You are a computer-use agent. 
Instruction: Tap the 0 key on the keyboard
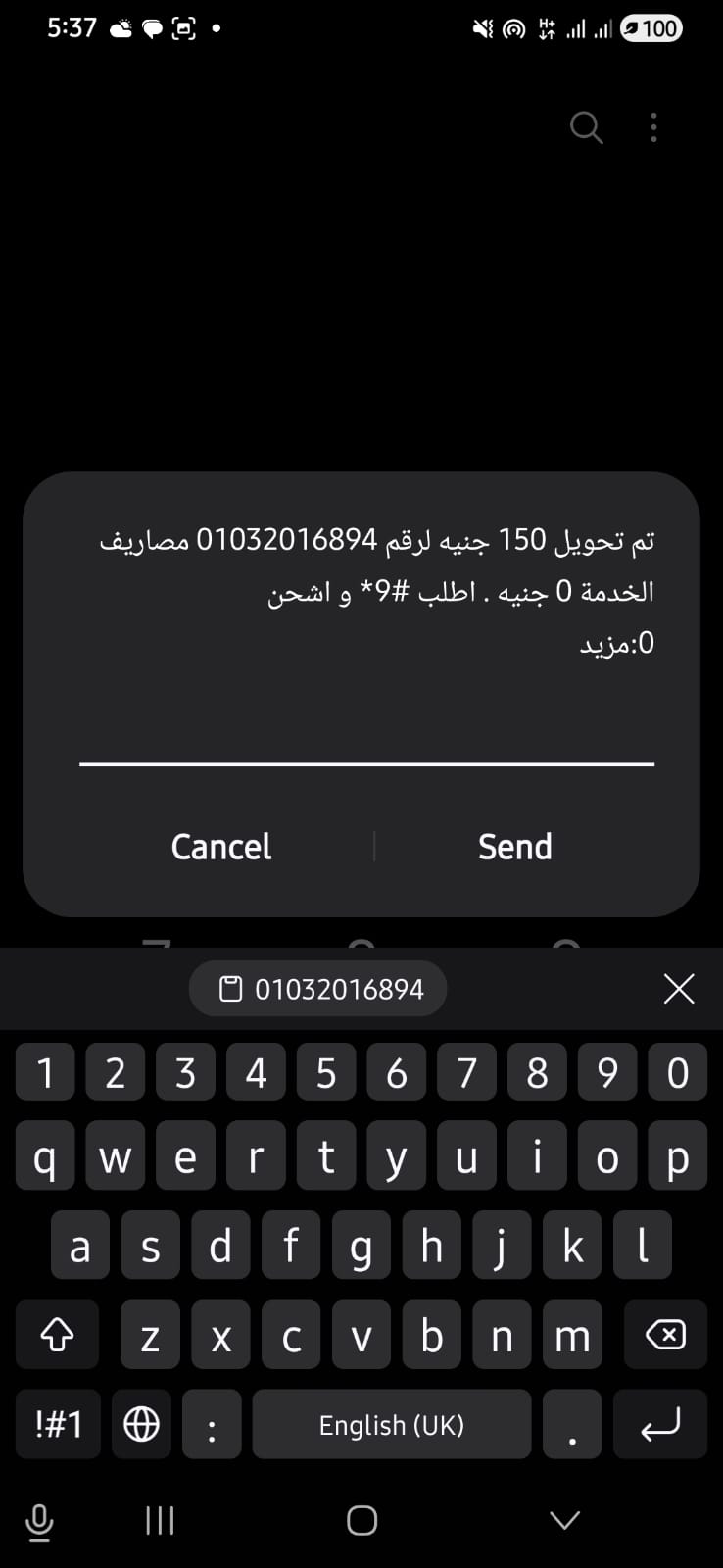[x=677, y=1073]
